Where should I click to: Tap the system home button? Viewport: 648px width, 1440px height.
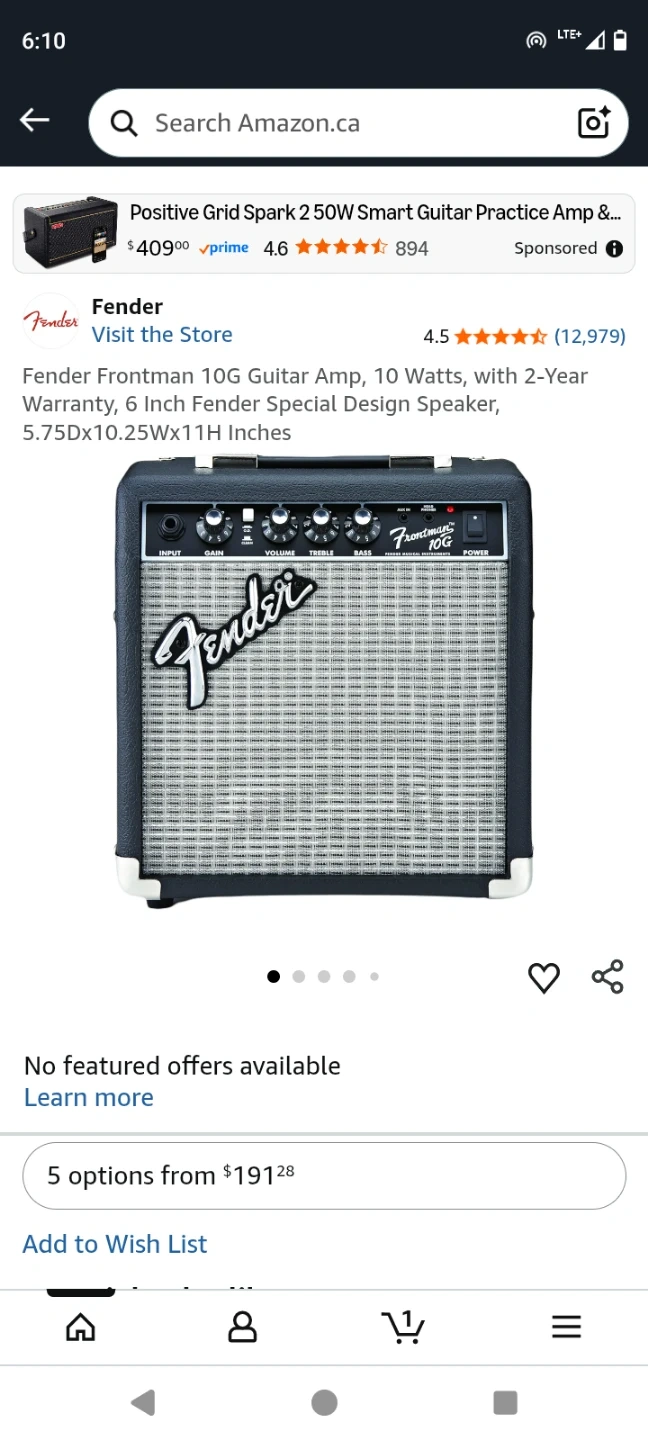click(324, 1402)
